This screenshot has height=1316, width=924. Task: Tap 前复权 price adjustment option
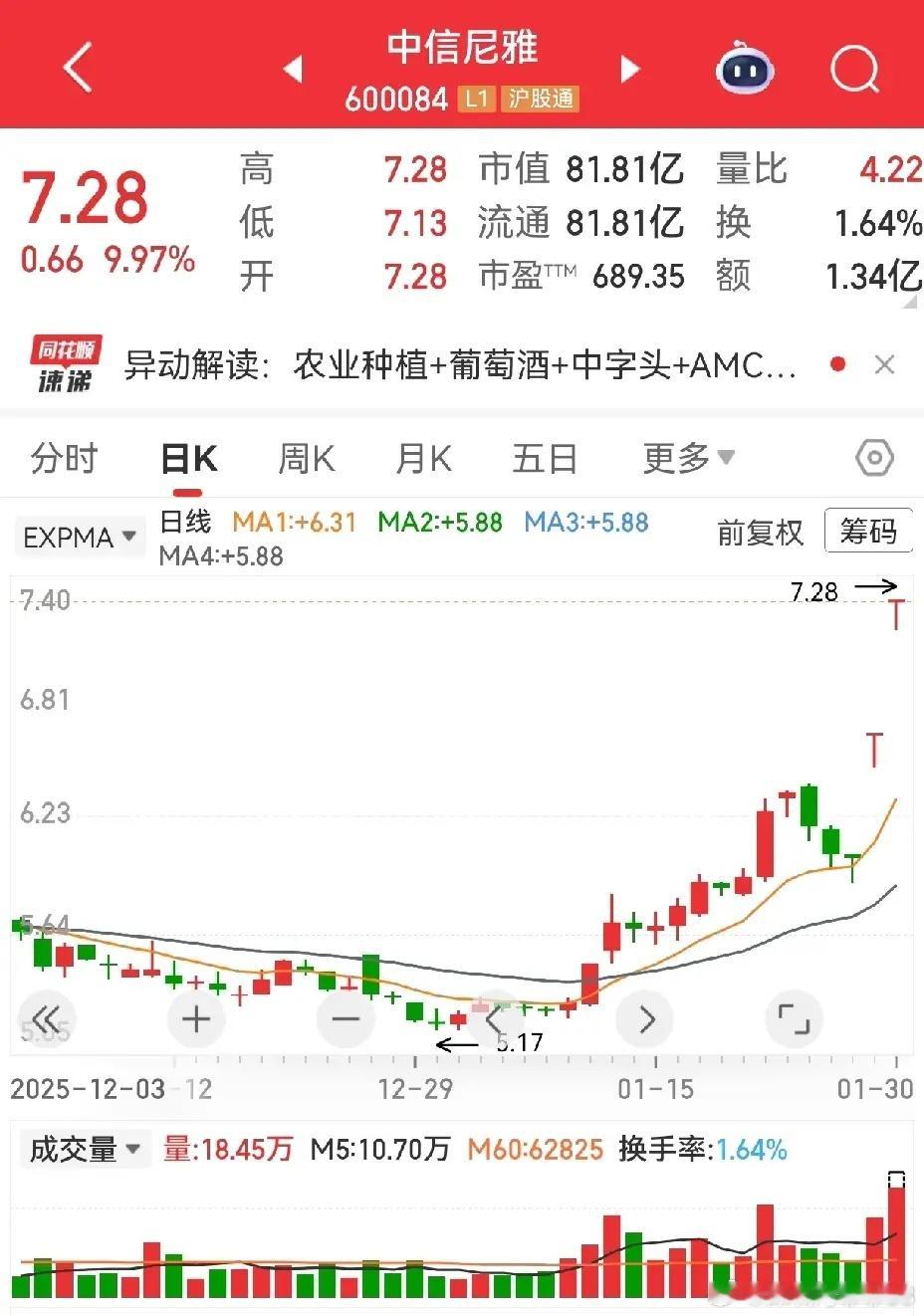(x=760, y=533)
